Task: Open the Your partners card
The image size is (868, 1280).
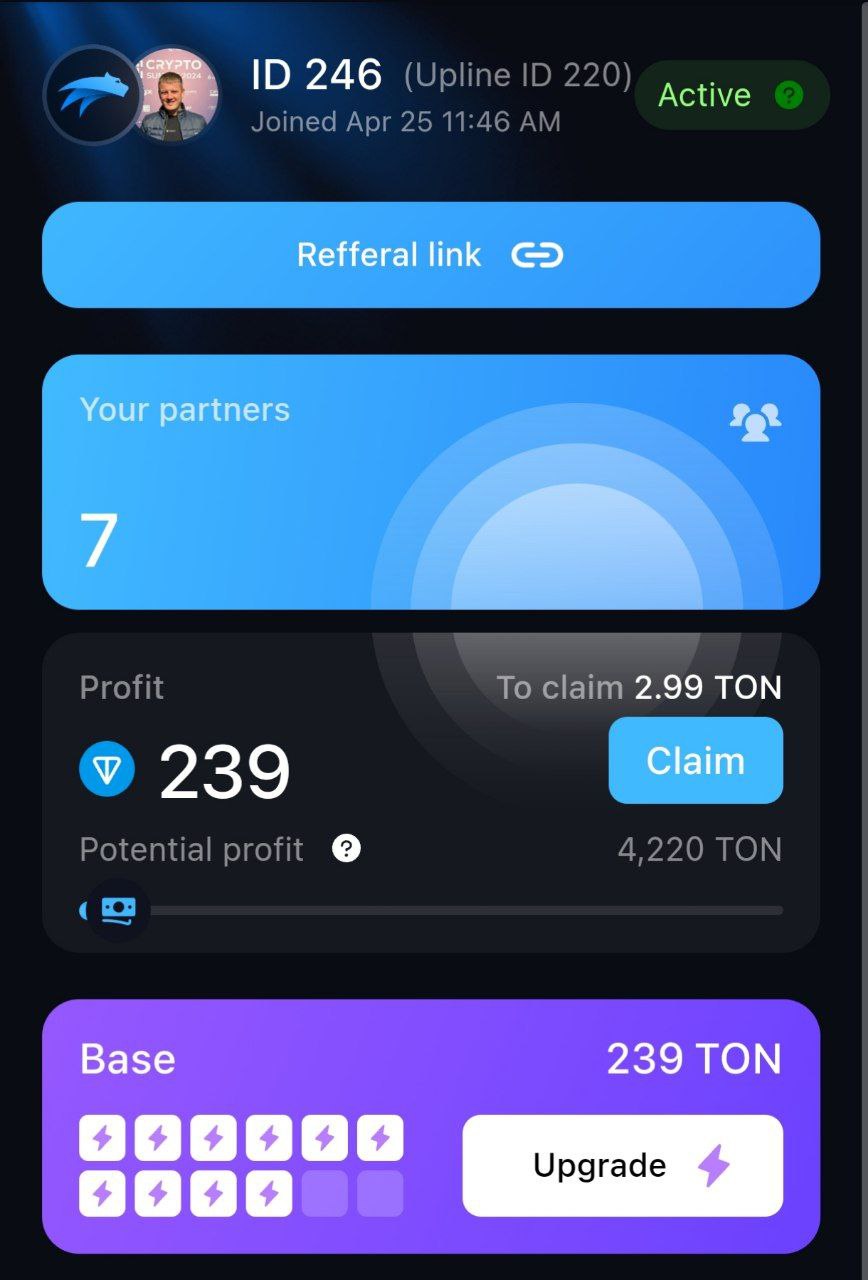Action: 430,482
